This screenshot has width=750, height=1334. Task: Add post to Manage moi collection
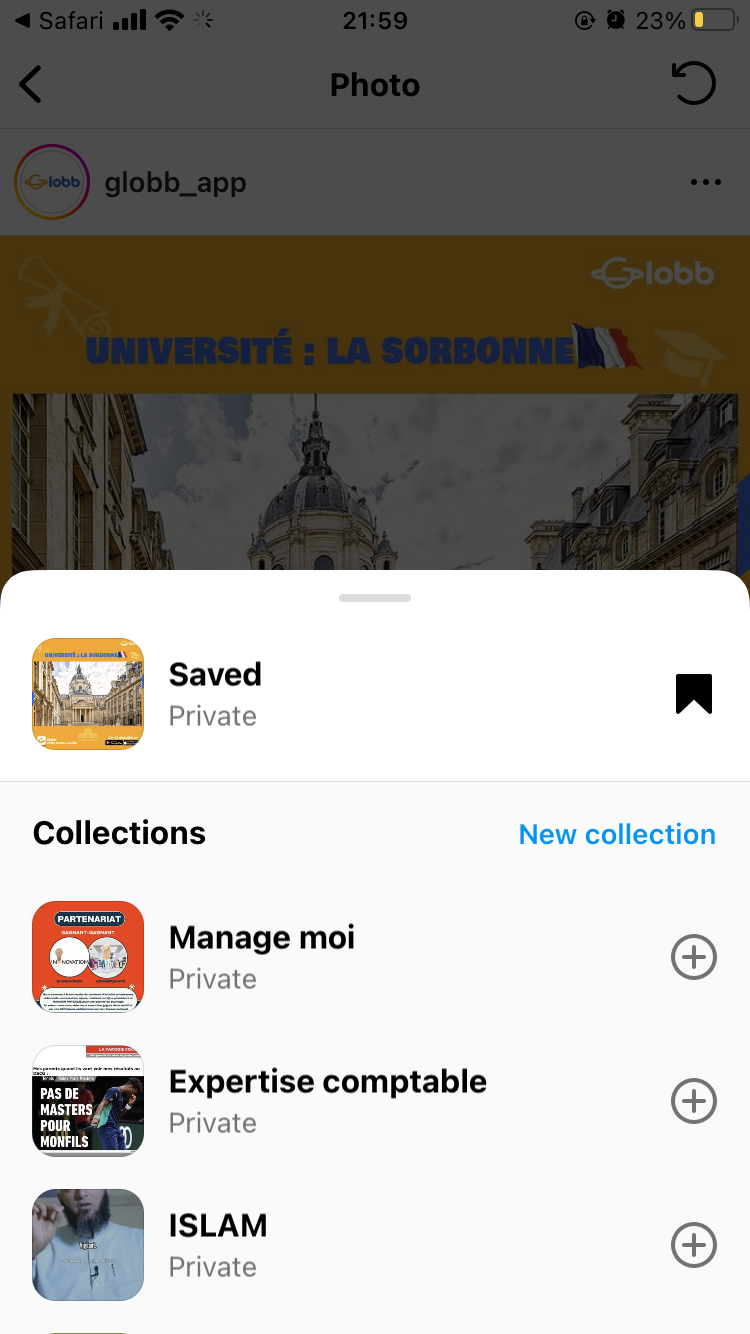[693, 958]
